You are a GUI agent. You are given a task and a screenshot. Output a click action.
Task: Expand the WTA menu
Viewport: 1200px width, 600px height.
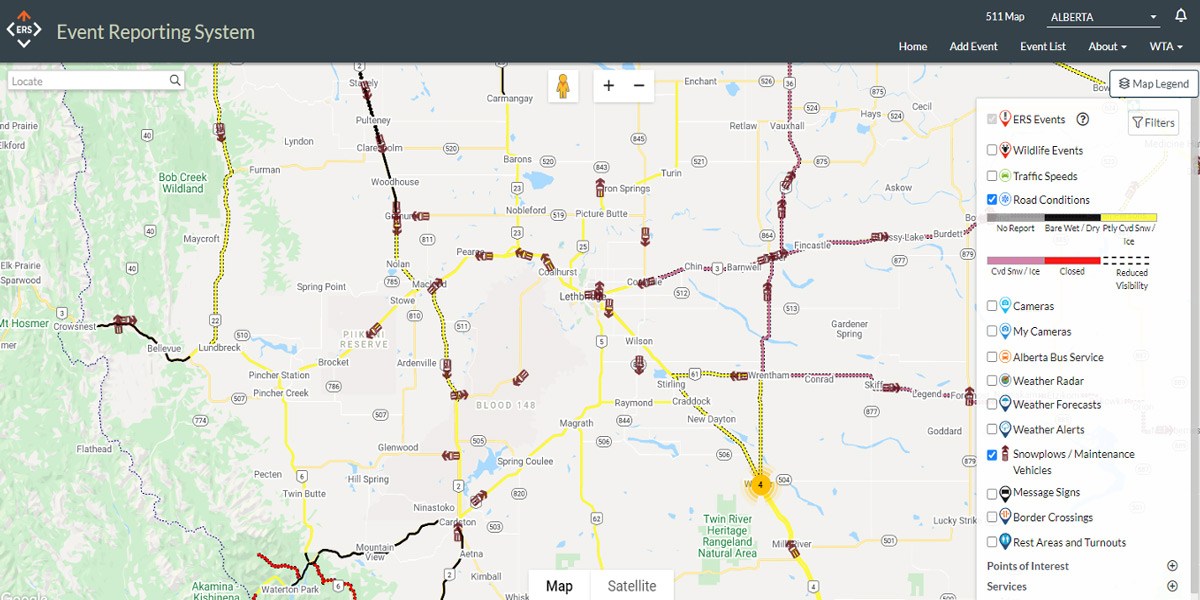[x=1166, y=46]
